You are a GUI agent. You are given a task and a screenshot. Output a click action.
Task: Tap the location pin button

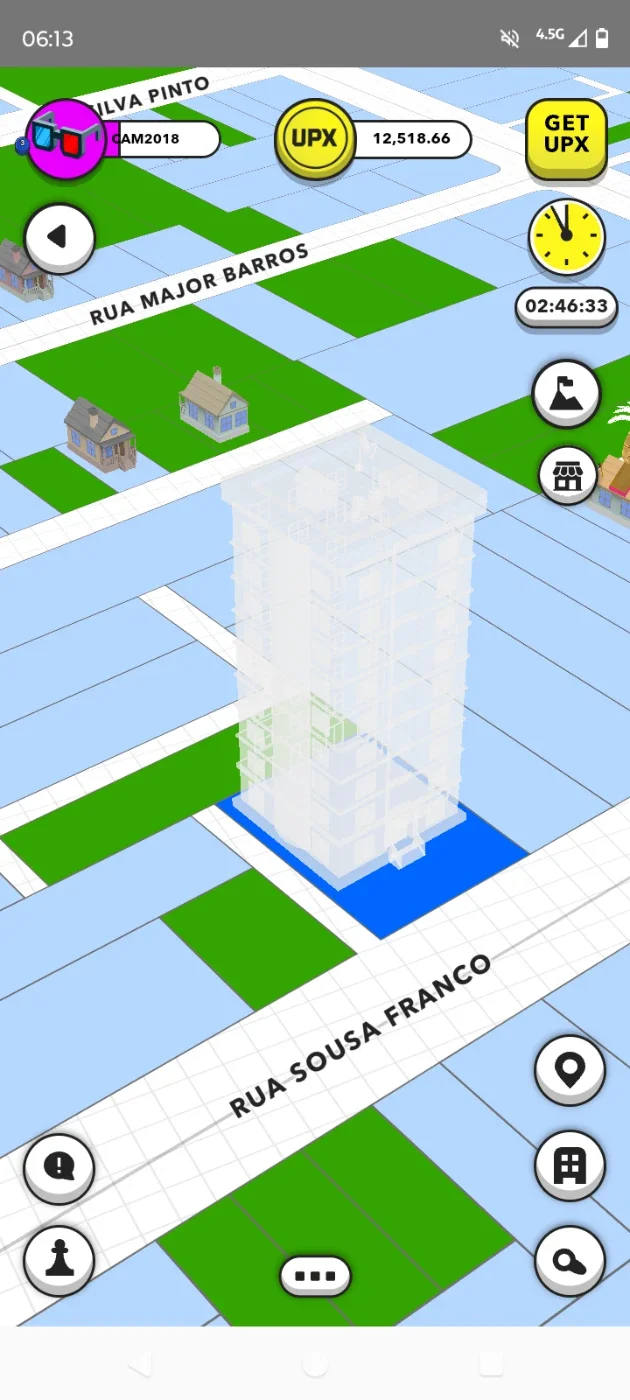(570, 1070)
